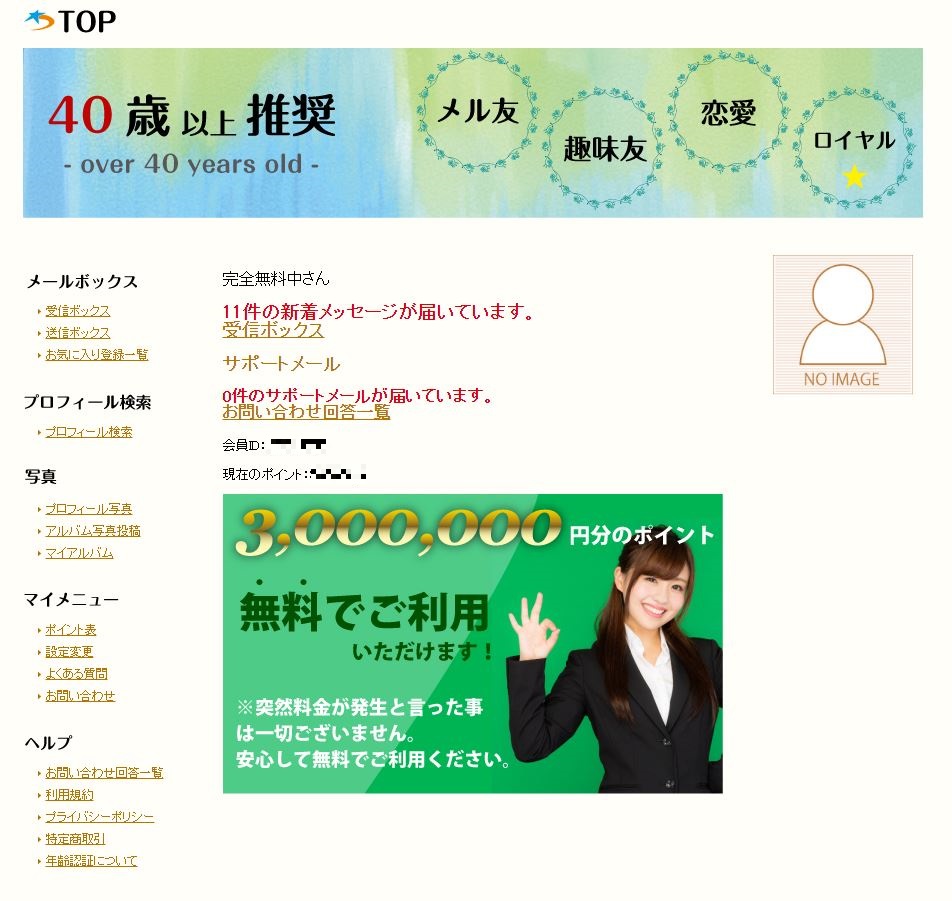Open プライバシーポリシー
This screenshot has width=952, height=901.
point(99,817)
